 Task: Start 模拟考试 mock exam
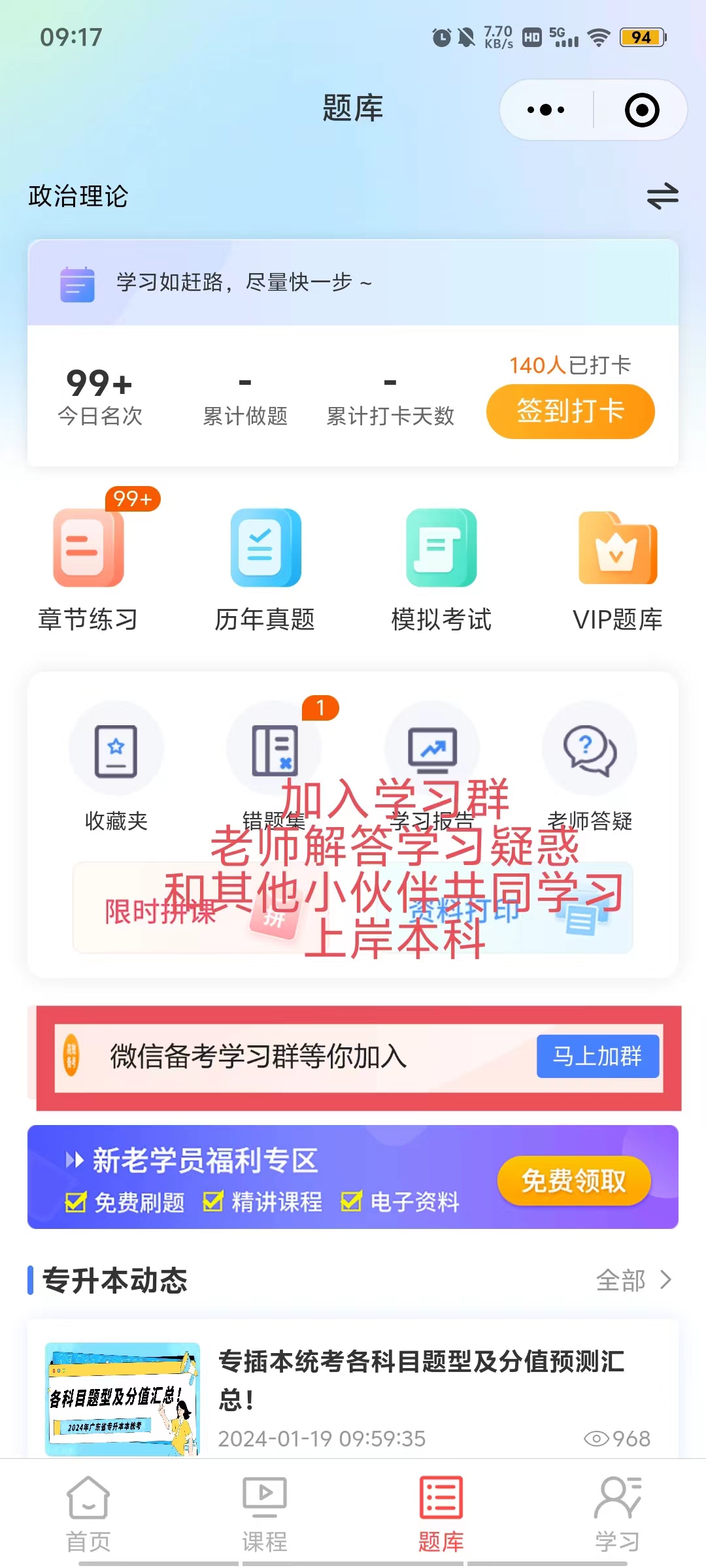[441, 568]
